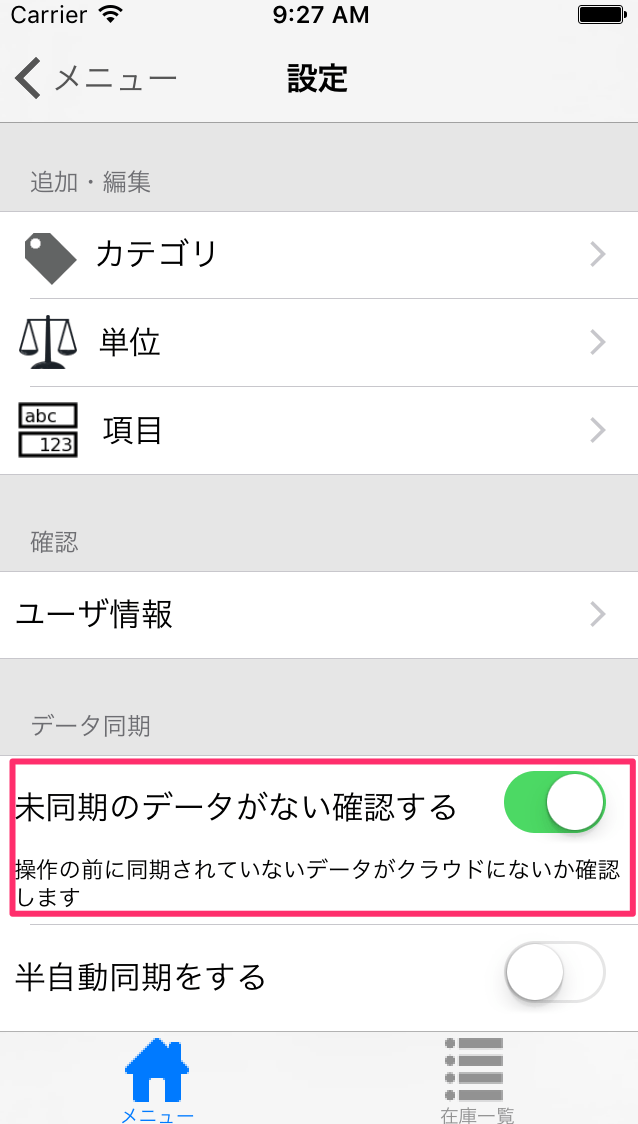Go back to メニュー
The image size is (638, 1124).
95,78
